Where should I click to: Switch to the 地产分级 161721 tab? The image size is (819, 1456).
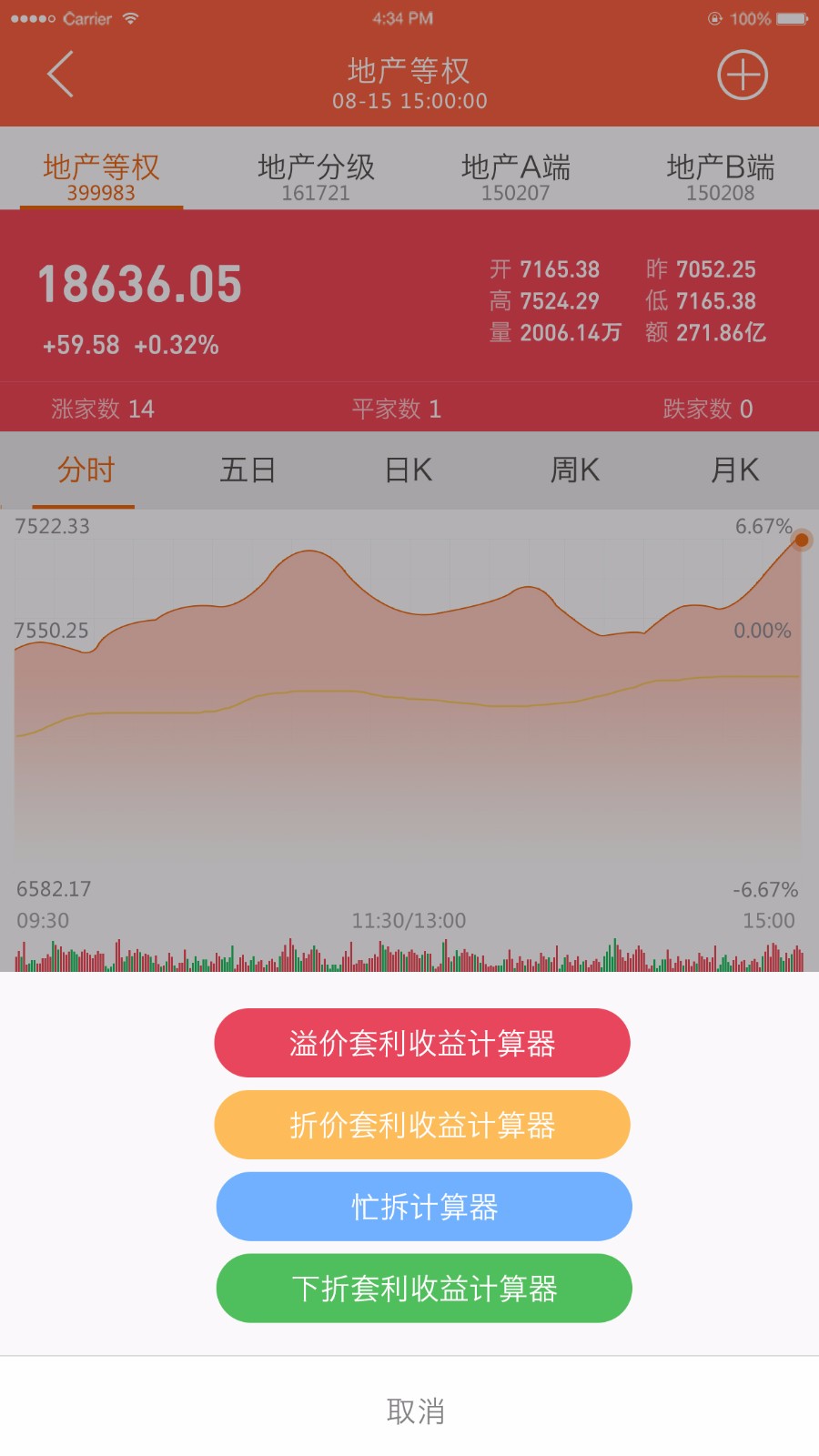pyautogui.click(x=316, y=177)
